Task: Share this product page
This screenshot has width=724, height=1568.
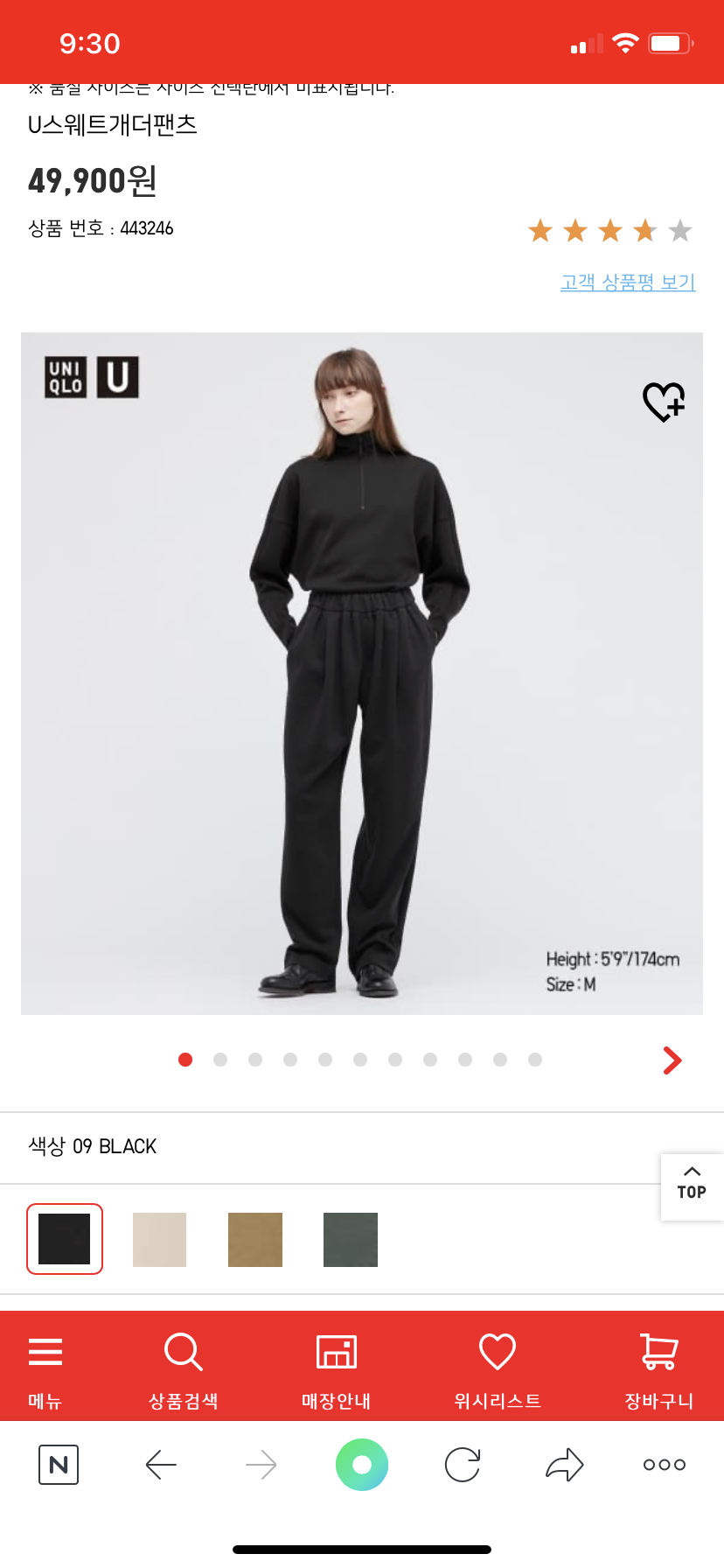Action: [564, 1465]
